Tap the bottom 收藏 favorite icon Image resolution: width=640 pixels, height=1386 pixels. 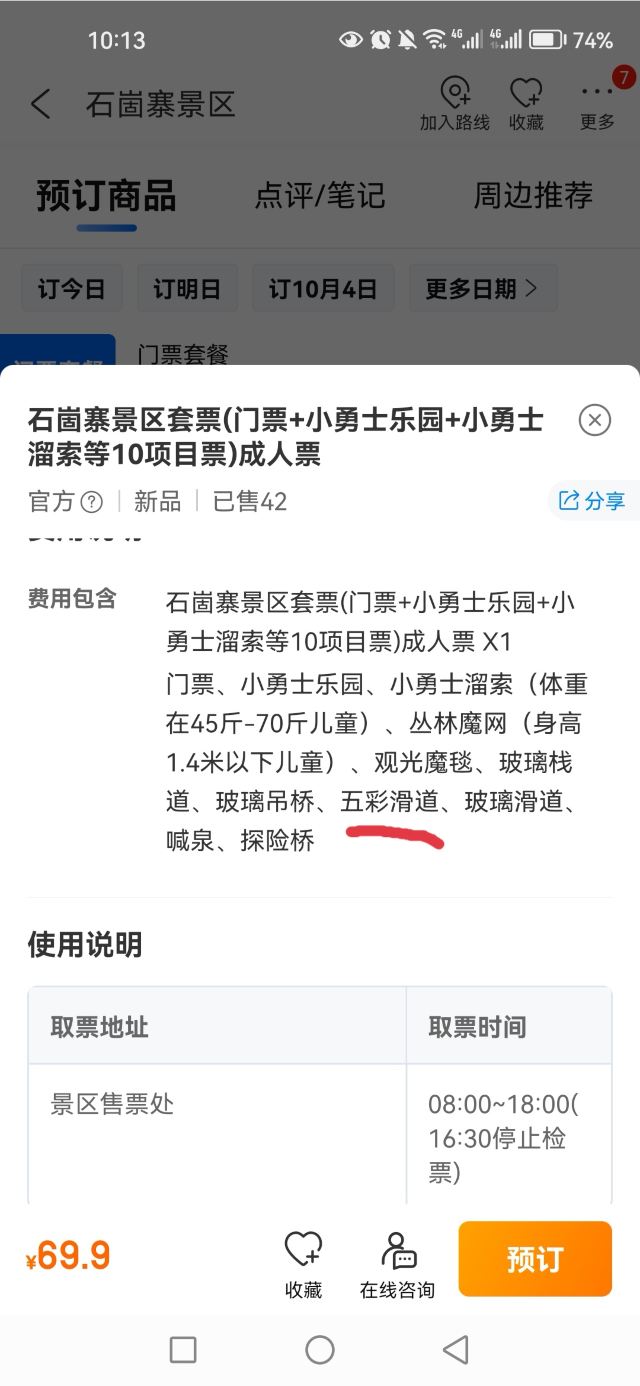pyautogui.click(x=304, y=1265)
